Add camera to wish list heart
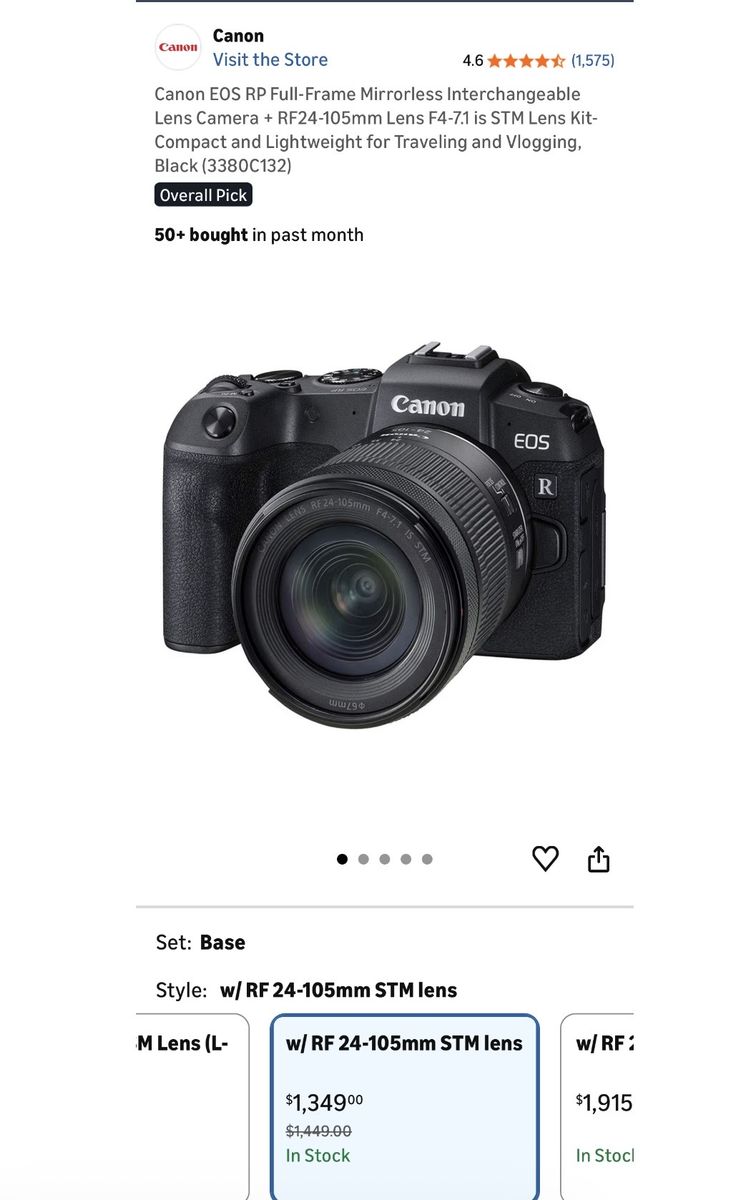Image resolution: width=741 pixels, height=1200 pixels. (x=545, y=858)
